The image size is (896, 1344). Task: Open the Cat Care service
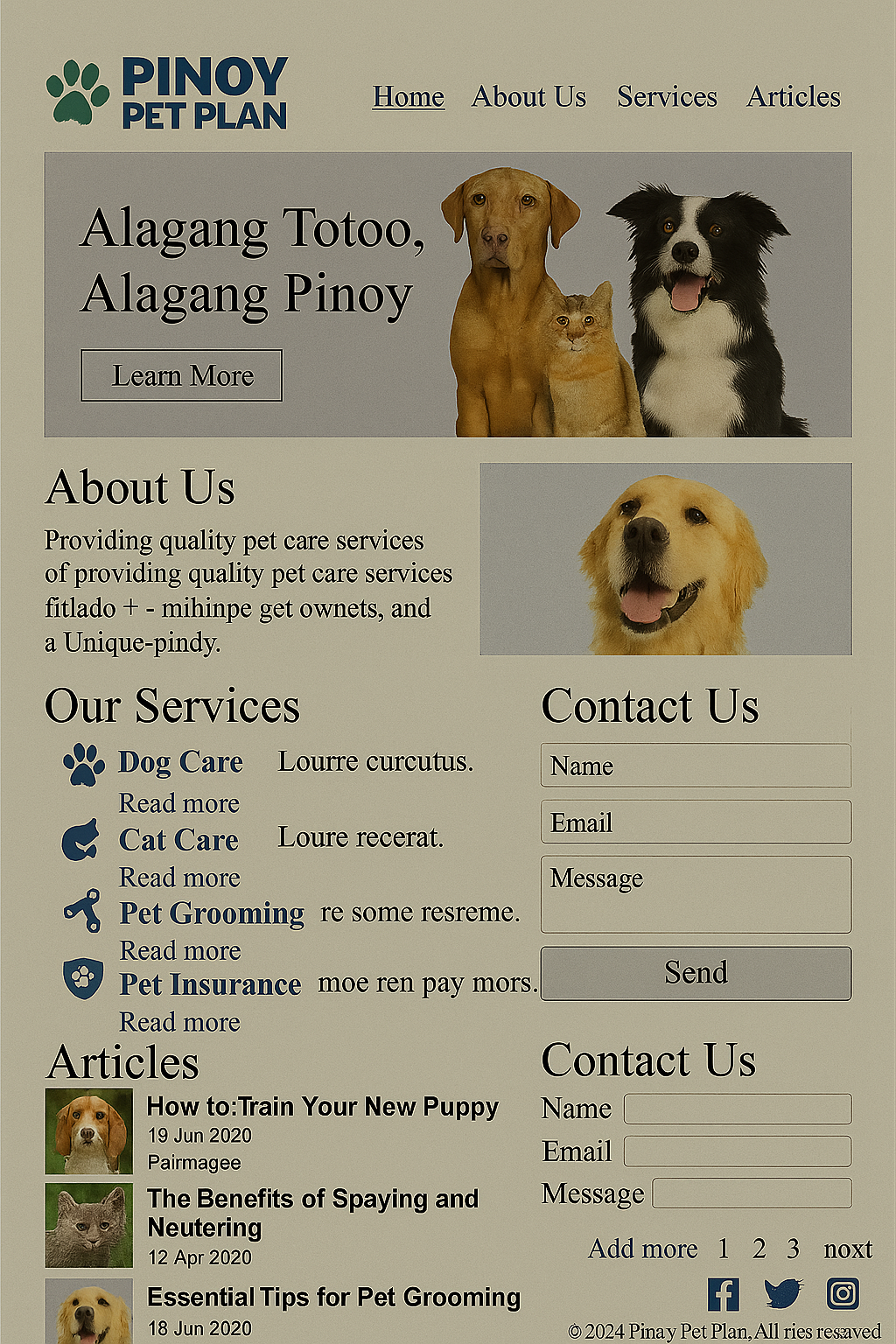pyautogui.click(x=178, y=840)
